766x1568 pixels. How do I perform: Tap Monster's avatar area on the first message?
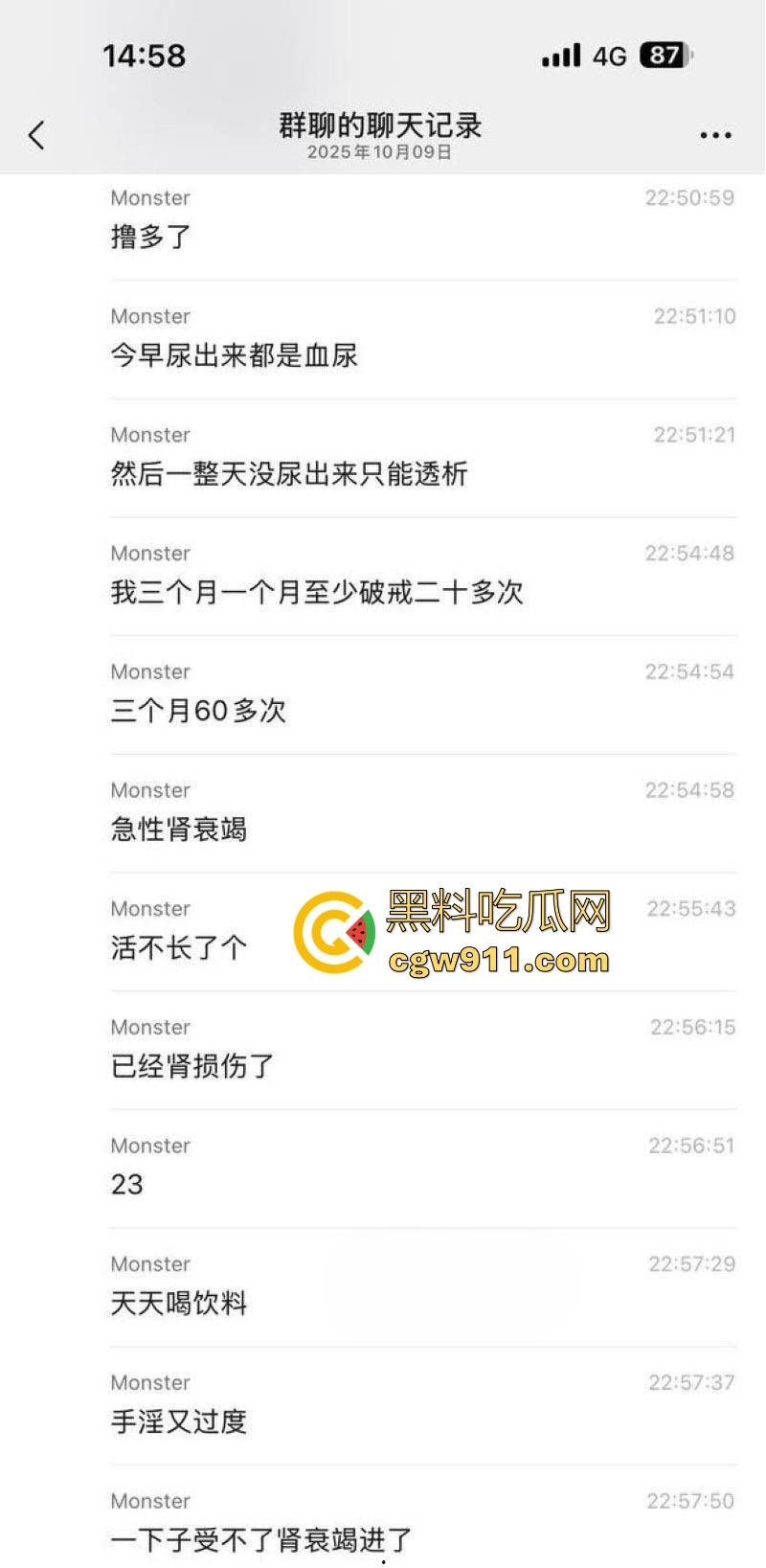[x=149, y=198]
